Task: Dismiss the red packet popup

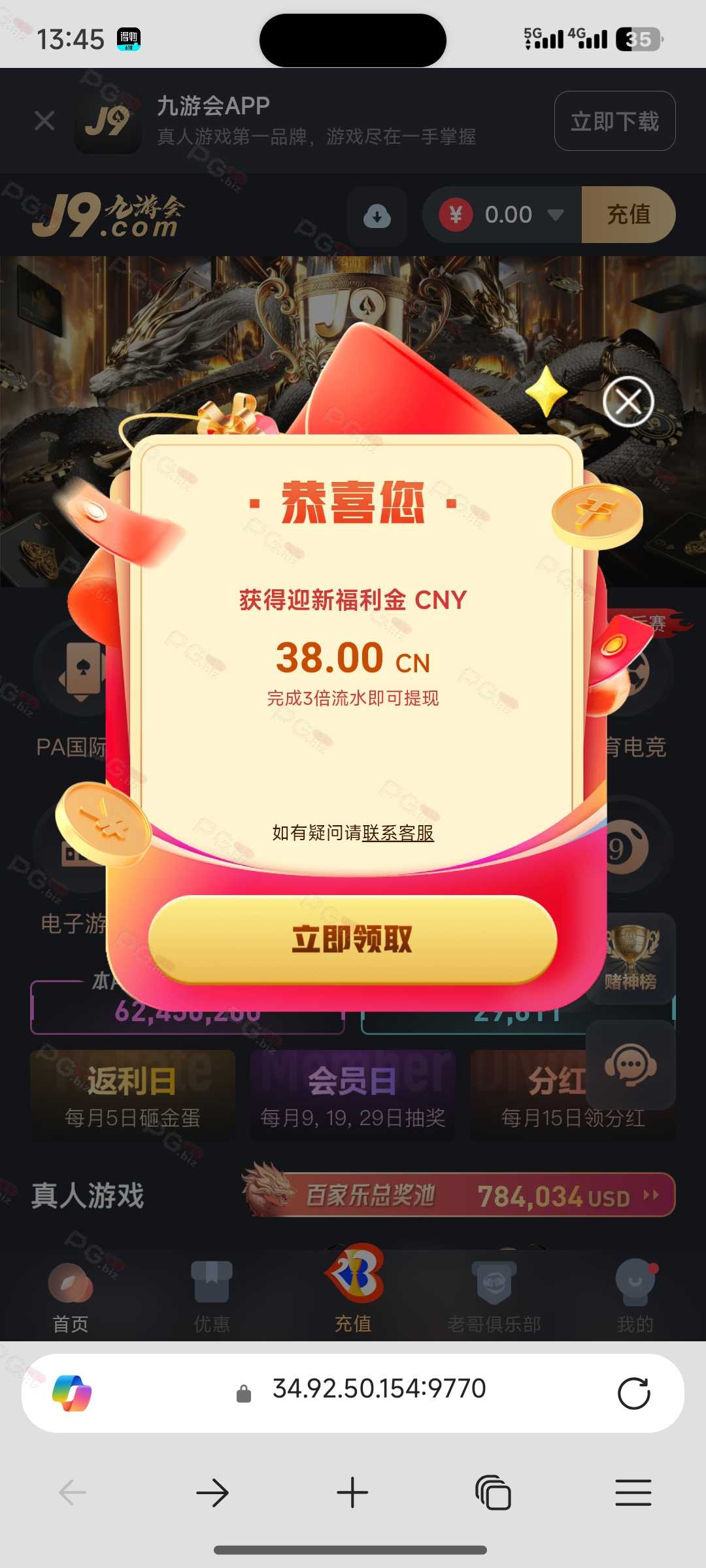Action: tap(628, 402)
